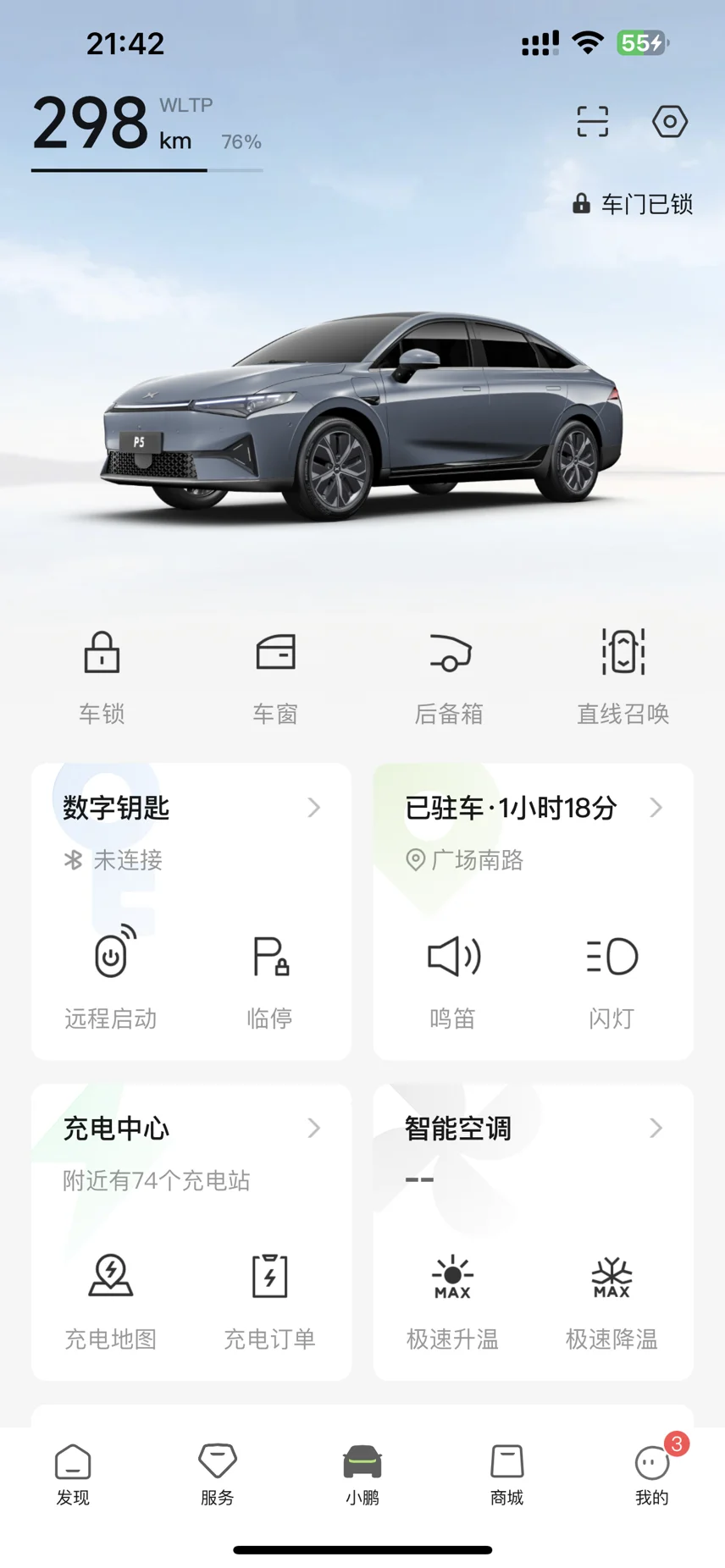Activate 临停 temporary parking
725x1568 pixels.
point(270,975)
